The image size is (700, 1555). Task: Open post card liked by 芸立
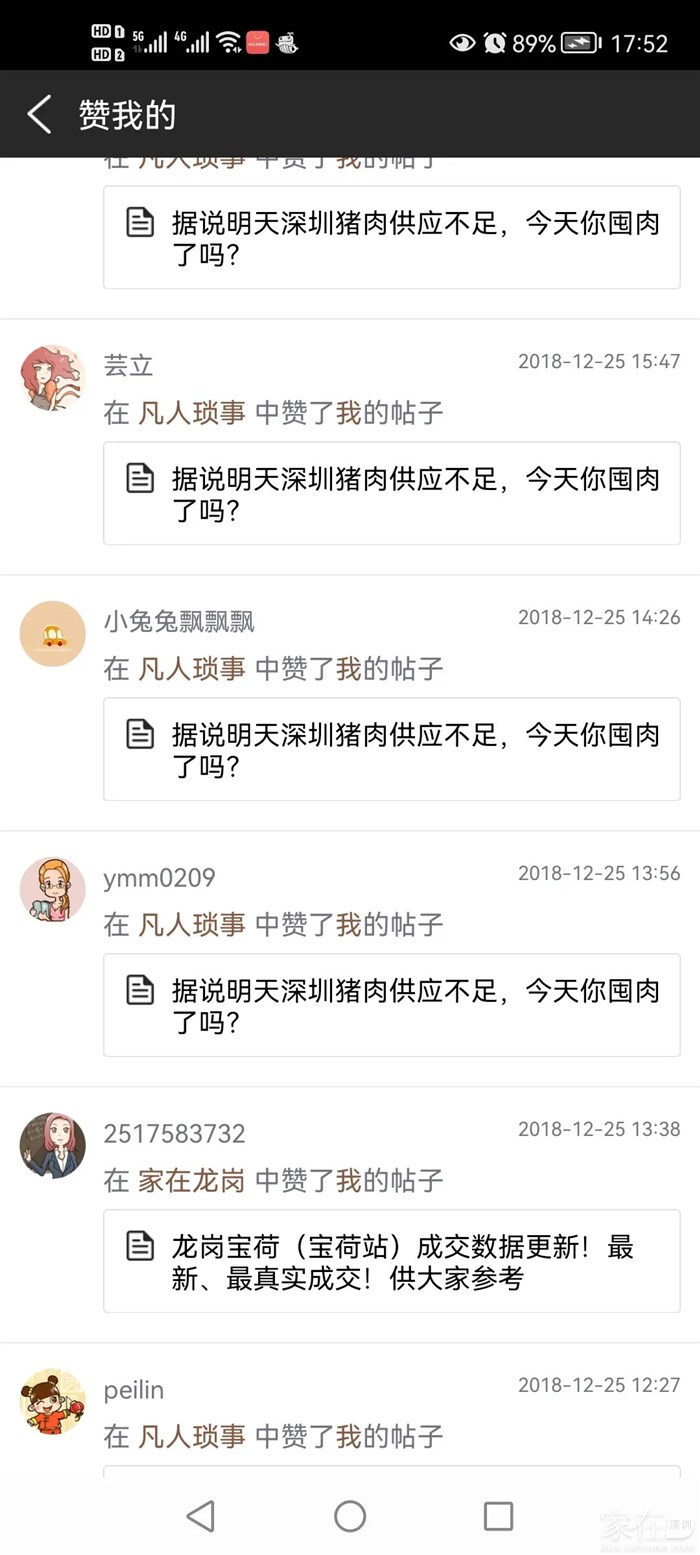391,493
